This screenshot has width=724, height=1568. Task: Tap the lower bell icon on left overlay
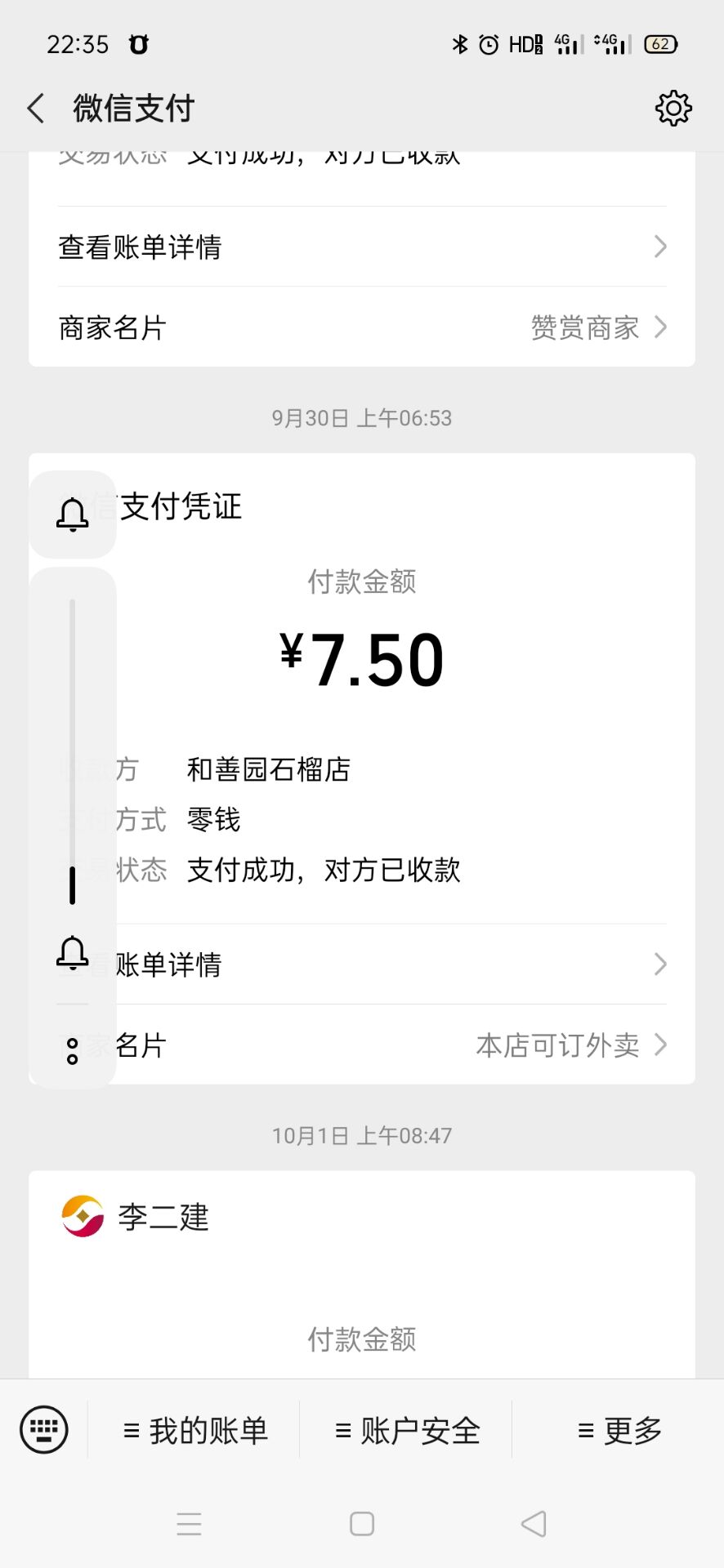(72, 951)
